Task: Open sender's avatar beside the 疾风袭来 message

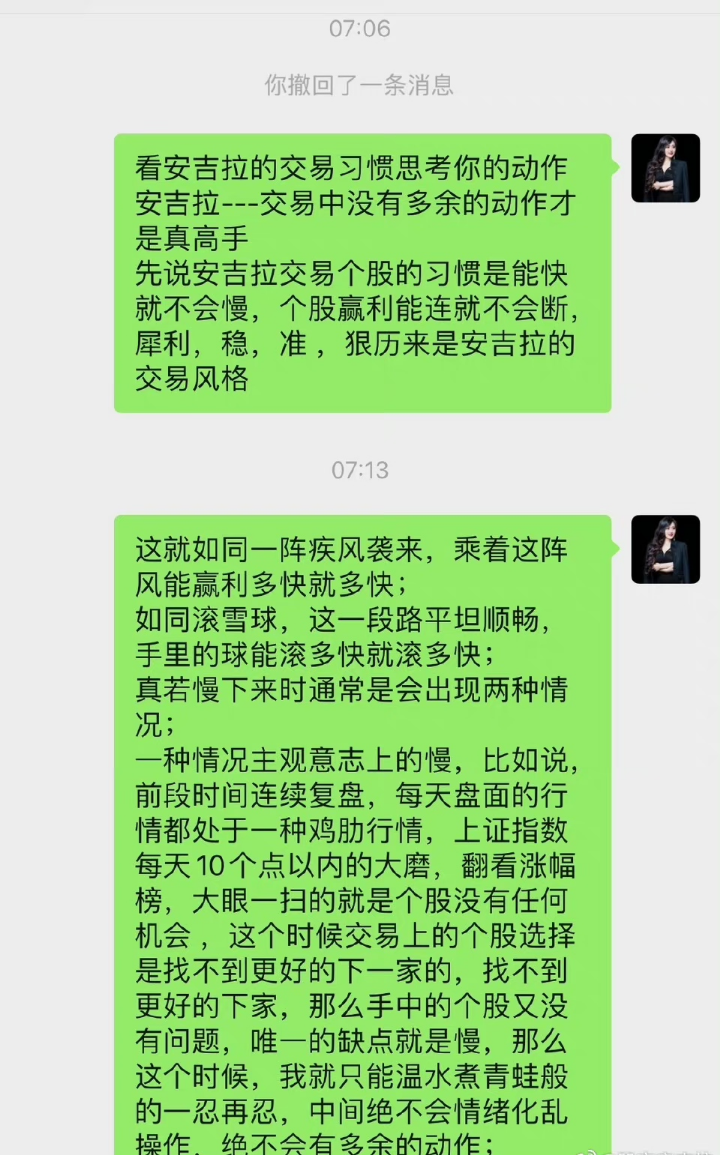Action: 665,549
